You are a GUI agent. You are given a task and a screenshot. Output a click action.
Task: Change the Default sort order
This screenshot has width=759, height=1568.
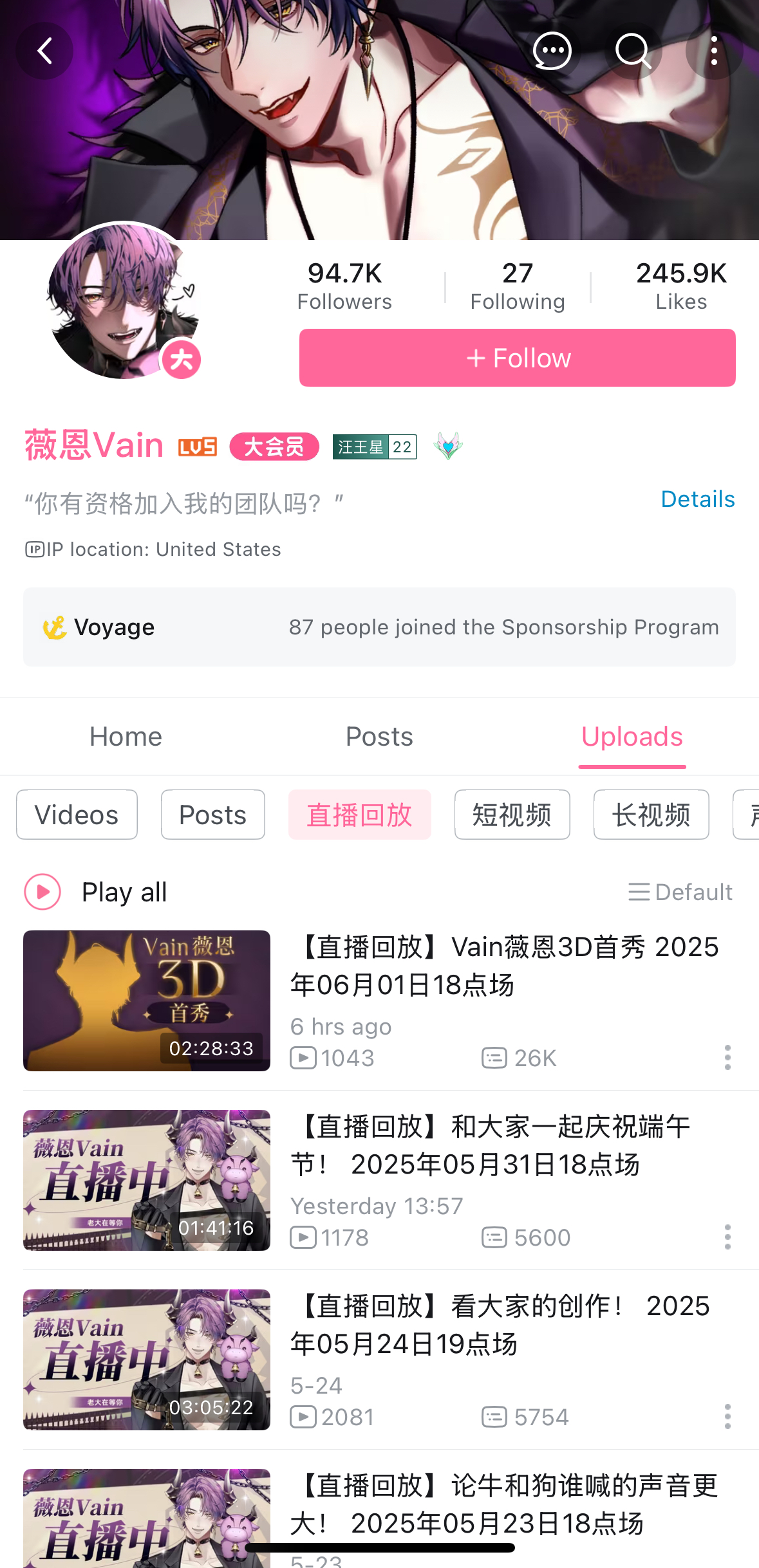[680, 892]
